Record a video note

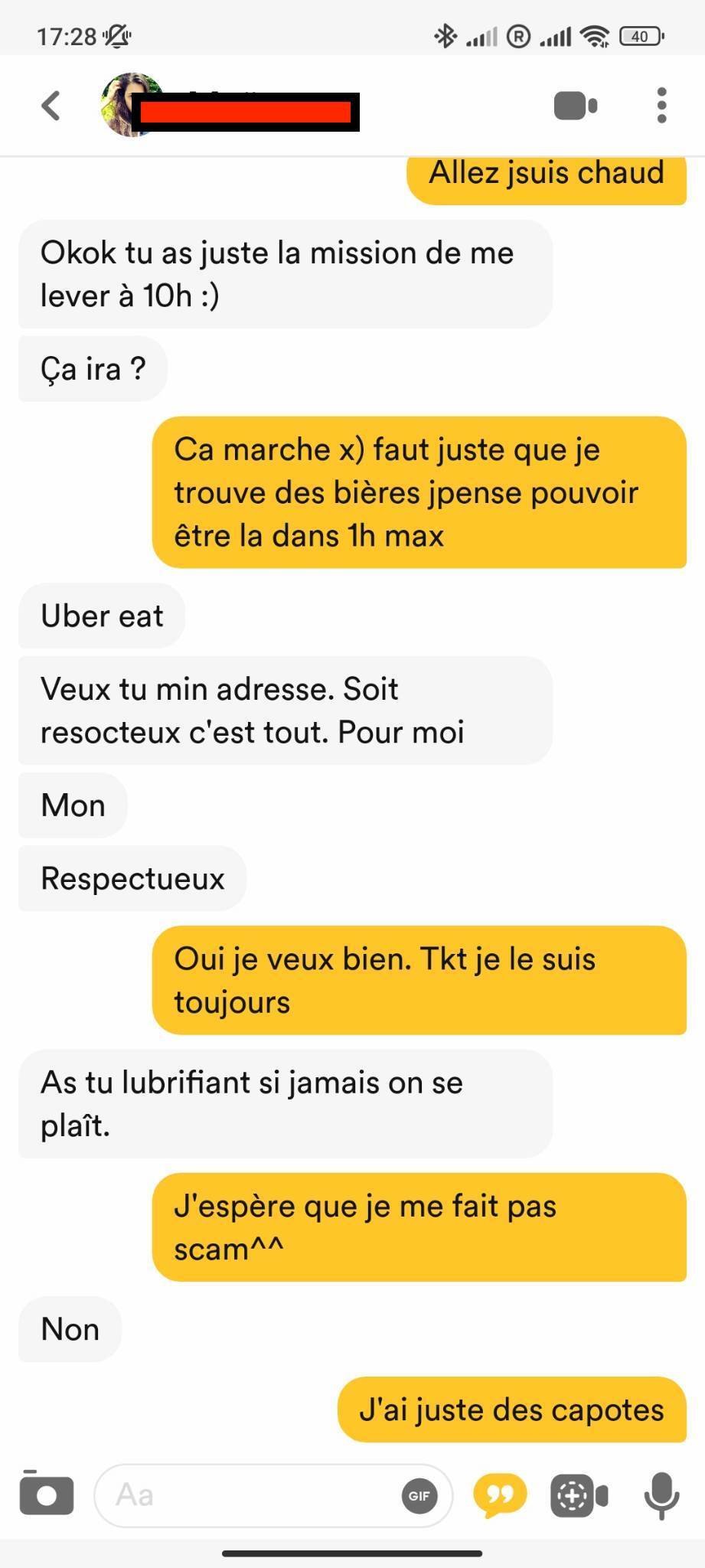tap(578, 1494)
